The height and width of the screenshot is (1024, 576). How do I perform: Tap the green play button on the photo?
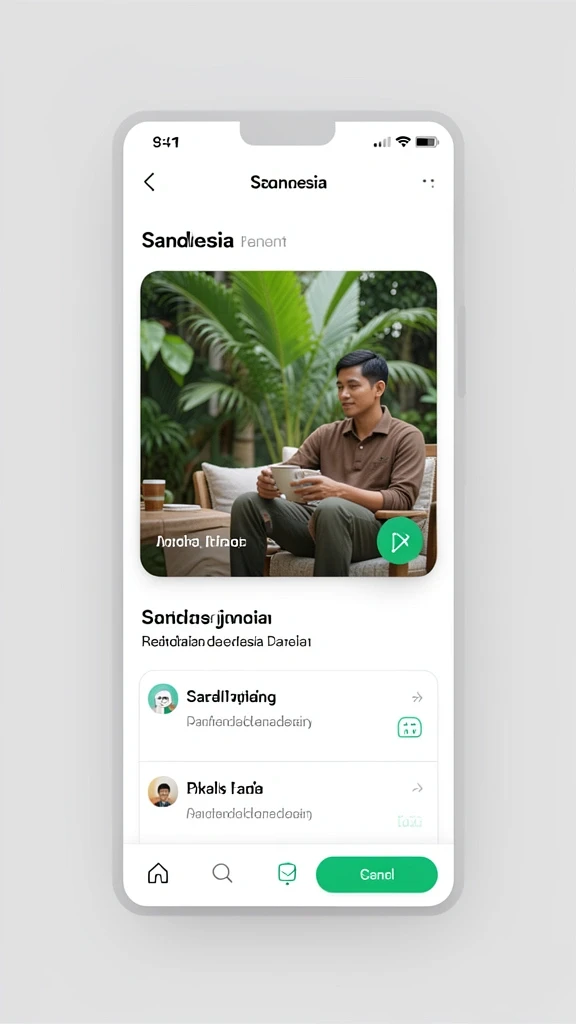400,540
